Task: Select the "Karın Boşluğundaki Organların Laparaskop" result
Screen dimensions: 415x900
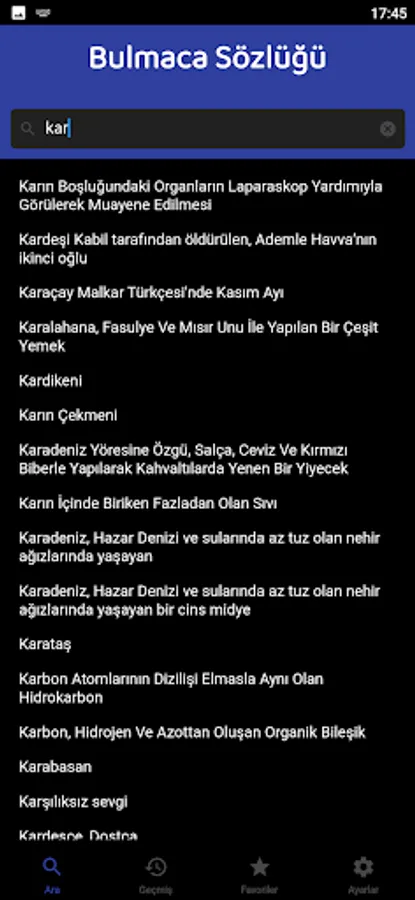Action: coord(200,196)
